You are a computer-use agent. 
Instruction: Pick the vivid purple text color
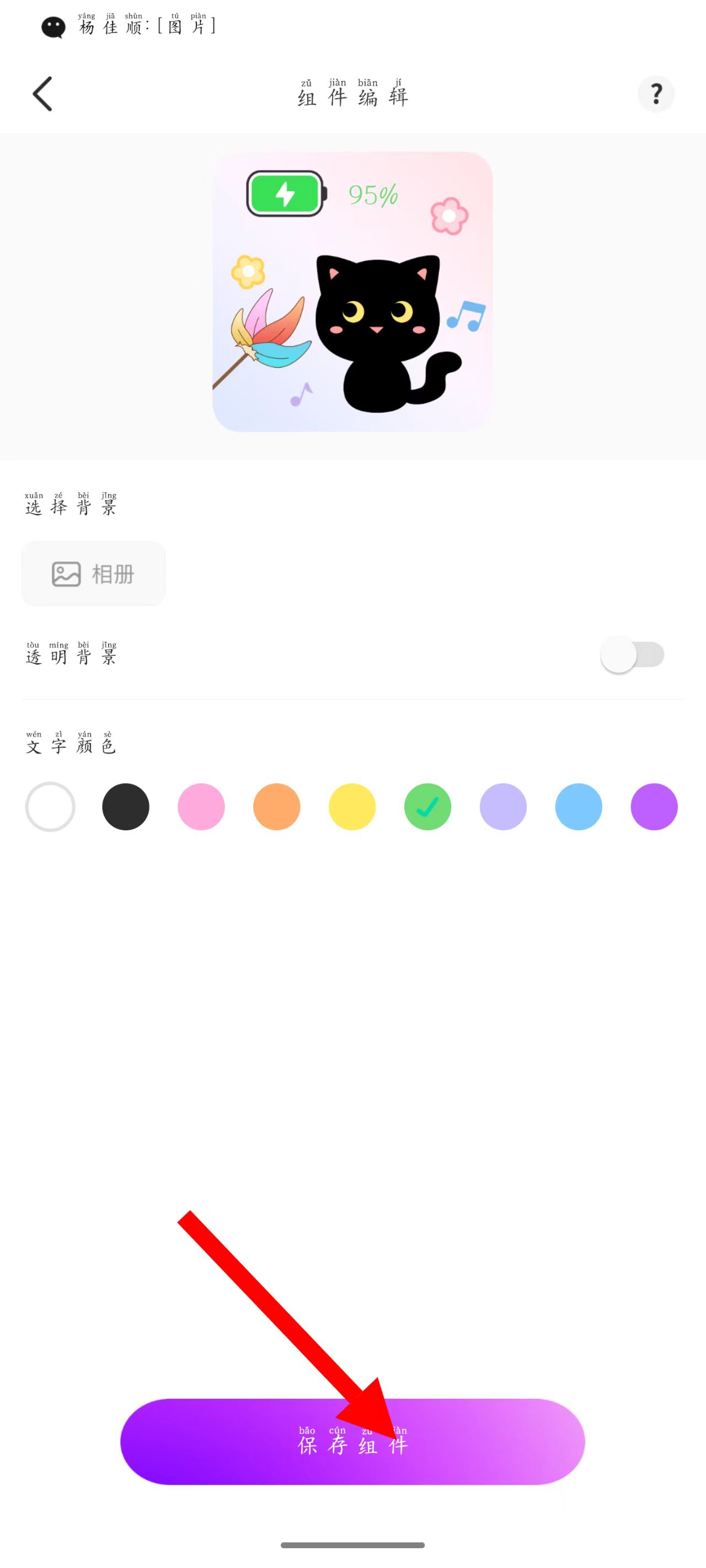click(x=654, y=807)
